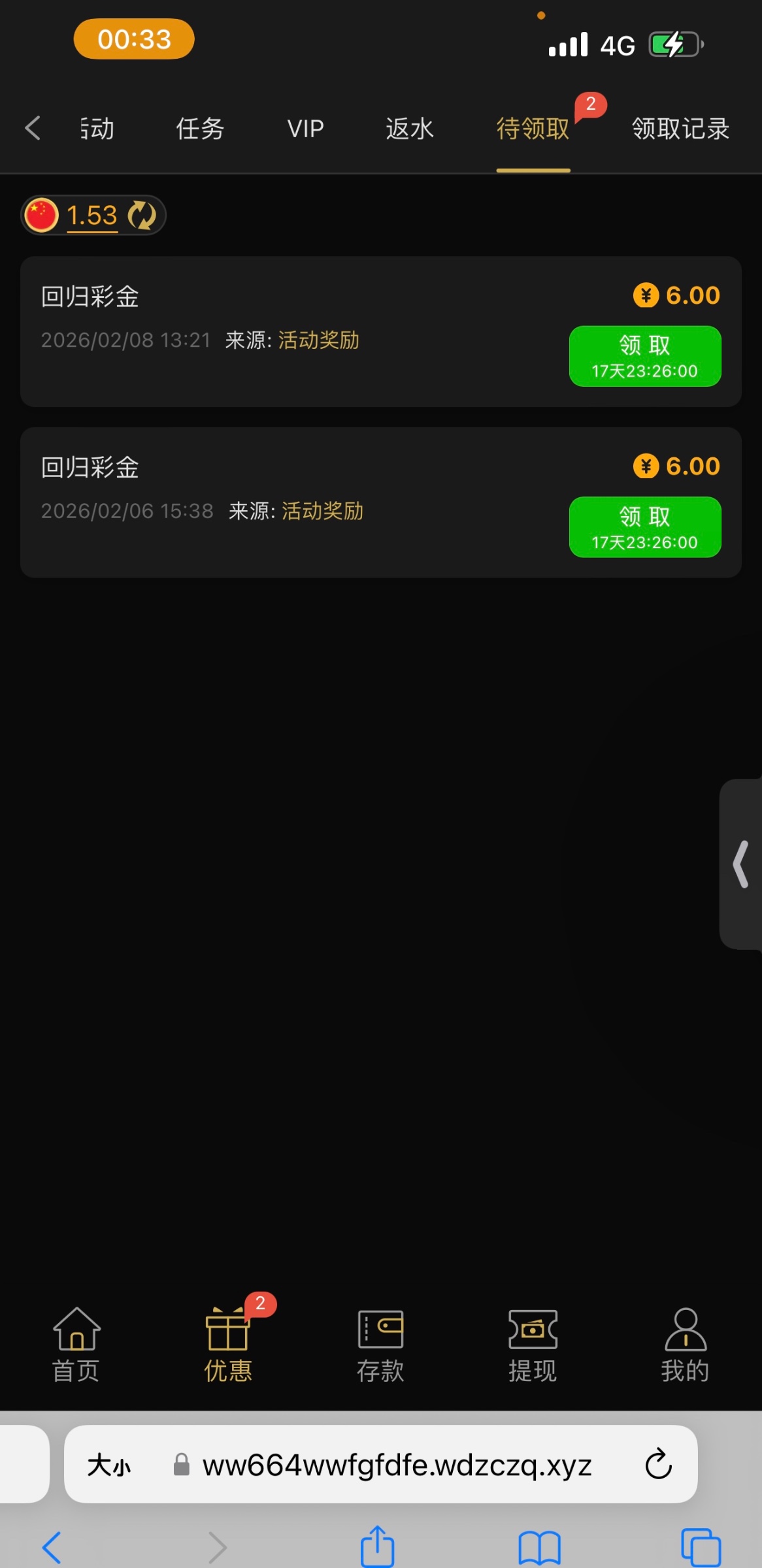Open the 大小 text size menu
Viewport: 762px width, 1568px height.
click(109, 1465)
